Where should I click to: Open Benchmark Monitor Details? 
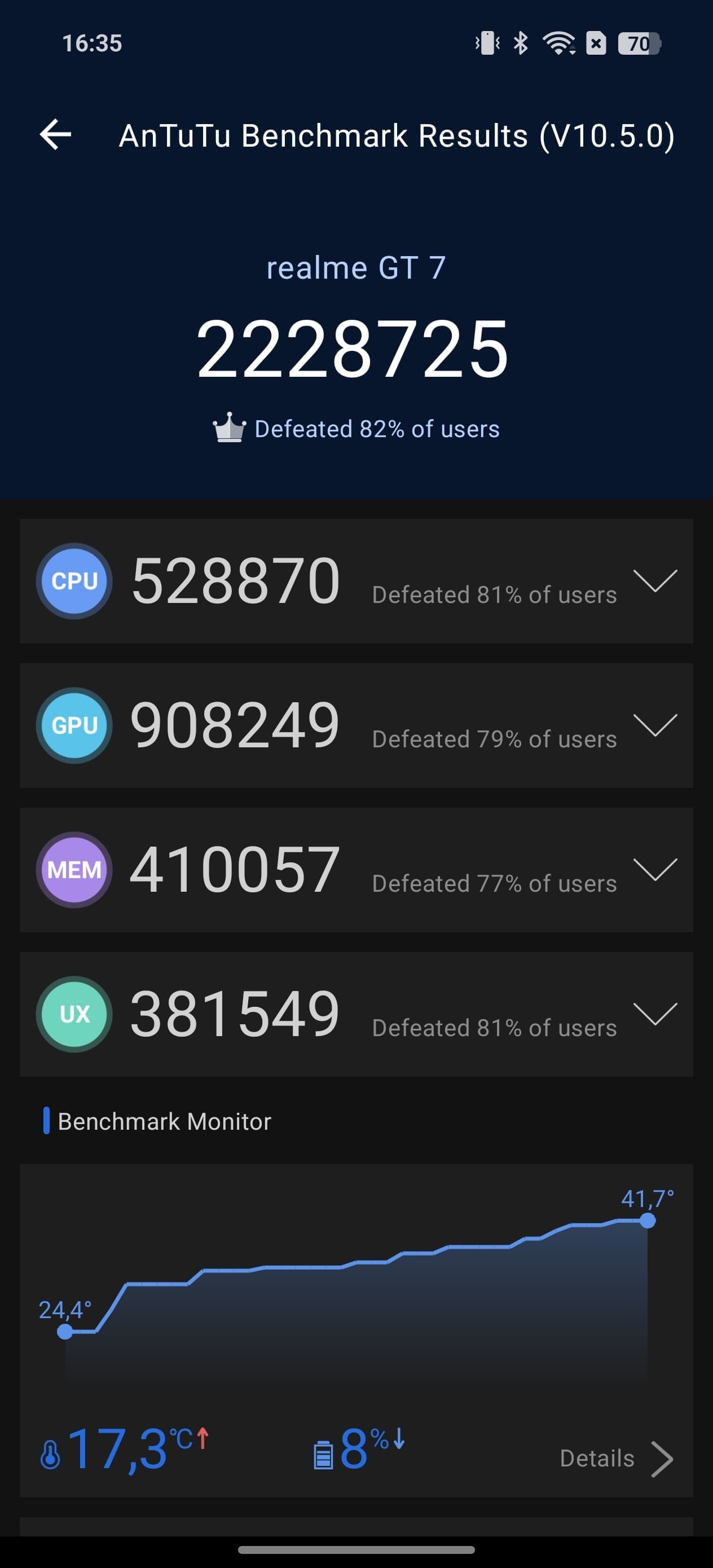coord(616,1459)
